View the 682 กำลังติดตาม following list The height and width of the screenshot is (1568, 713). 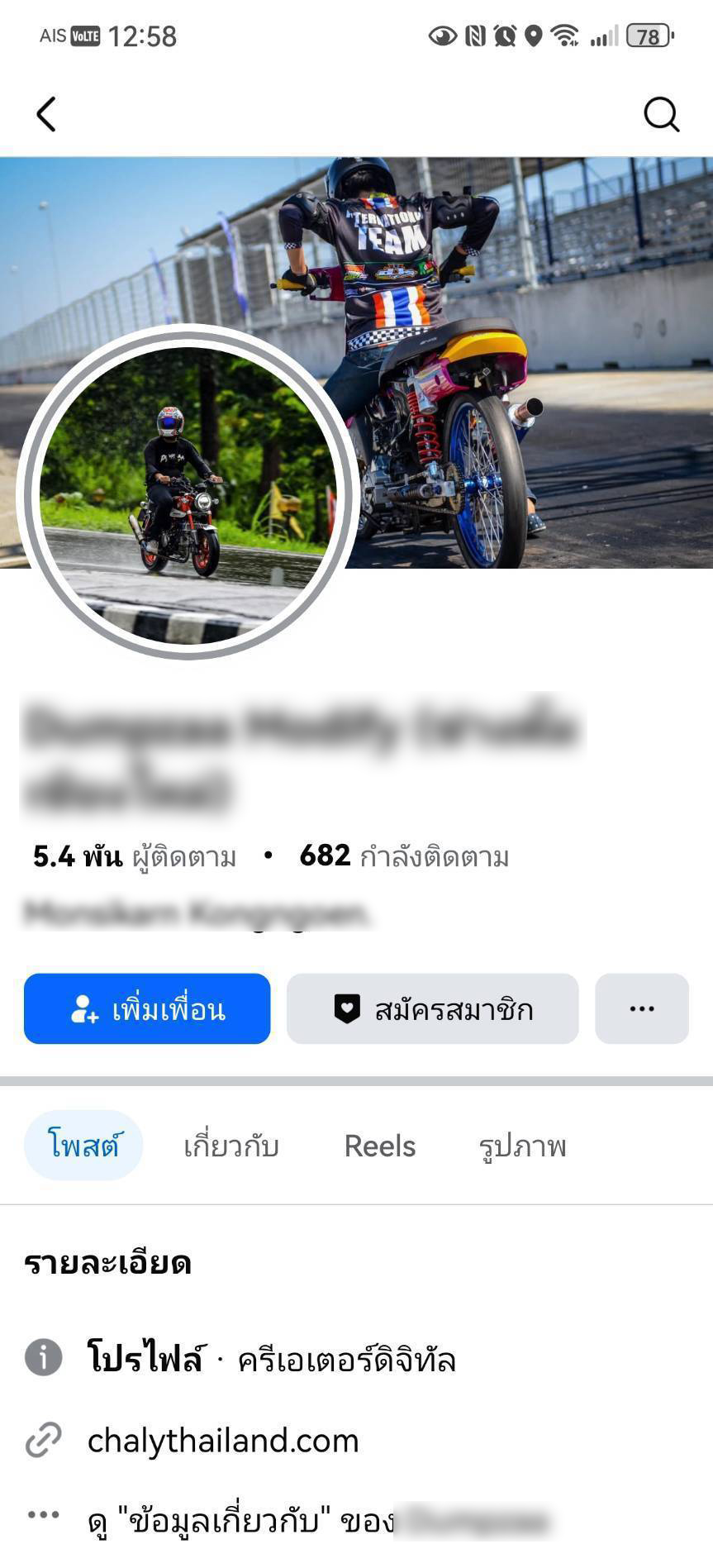403,856
